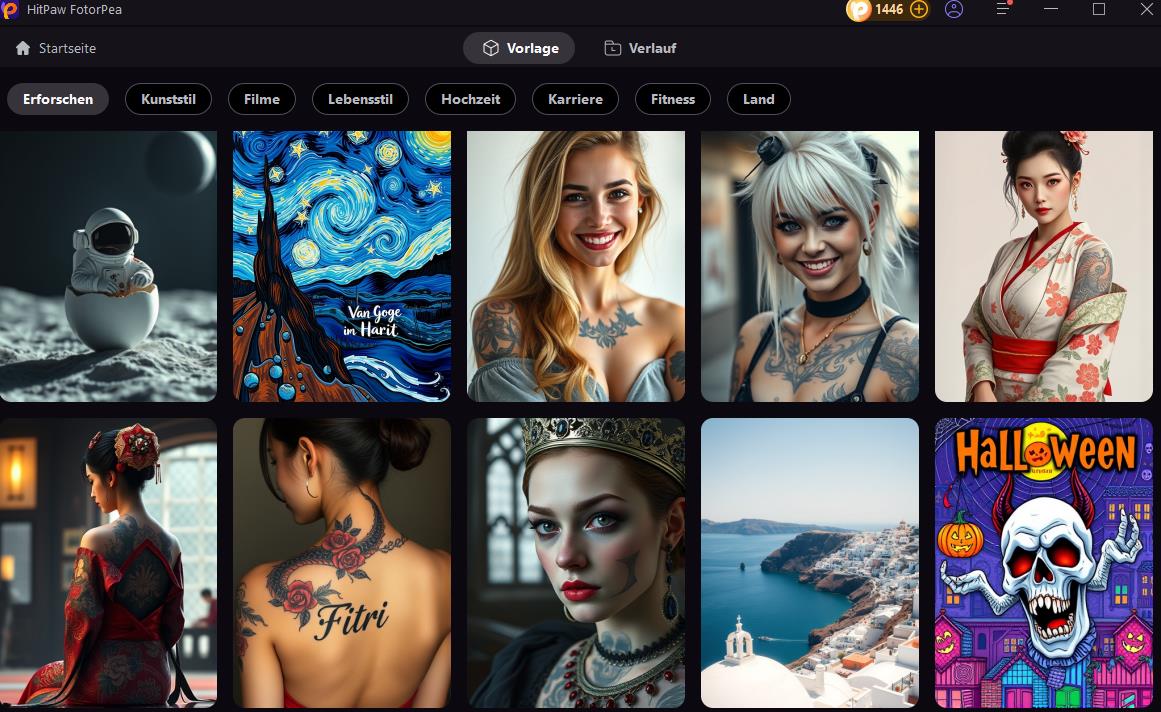The height and width of the screenshot is (712, 1161).
Task: Choose the Lebensstil category
Action: pyautogui.click(x=360, y=99)
